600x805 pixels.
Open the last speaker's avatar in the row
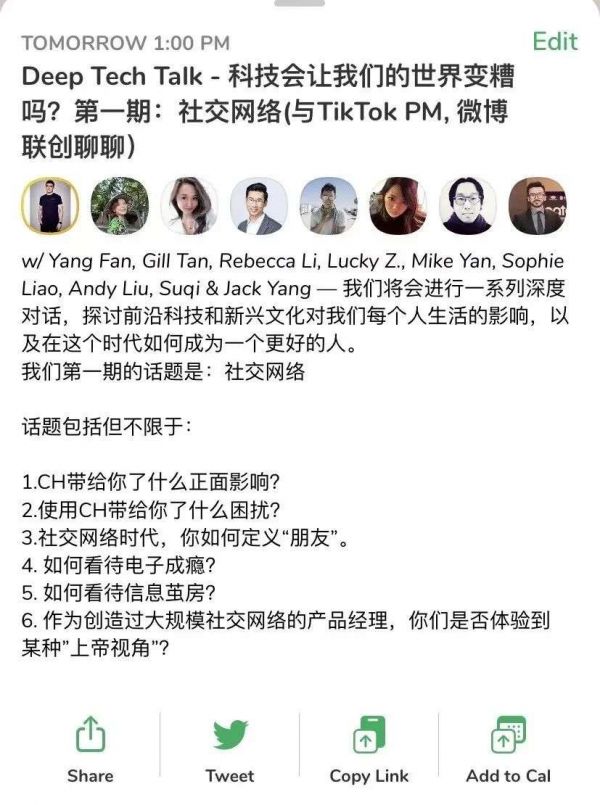click(x=537, y=207)
